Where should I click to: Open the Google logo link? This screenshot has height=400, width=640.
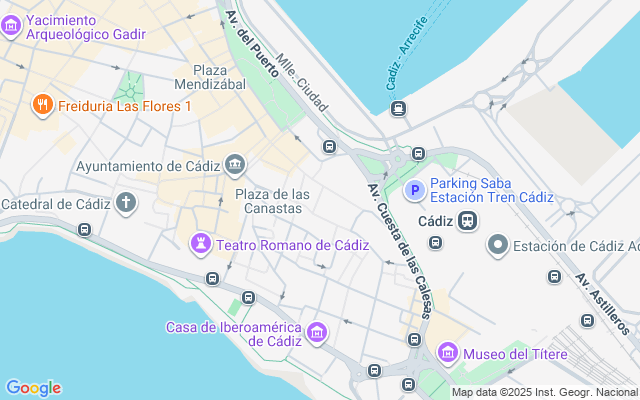pos(33,388)
